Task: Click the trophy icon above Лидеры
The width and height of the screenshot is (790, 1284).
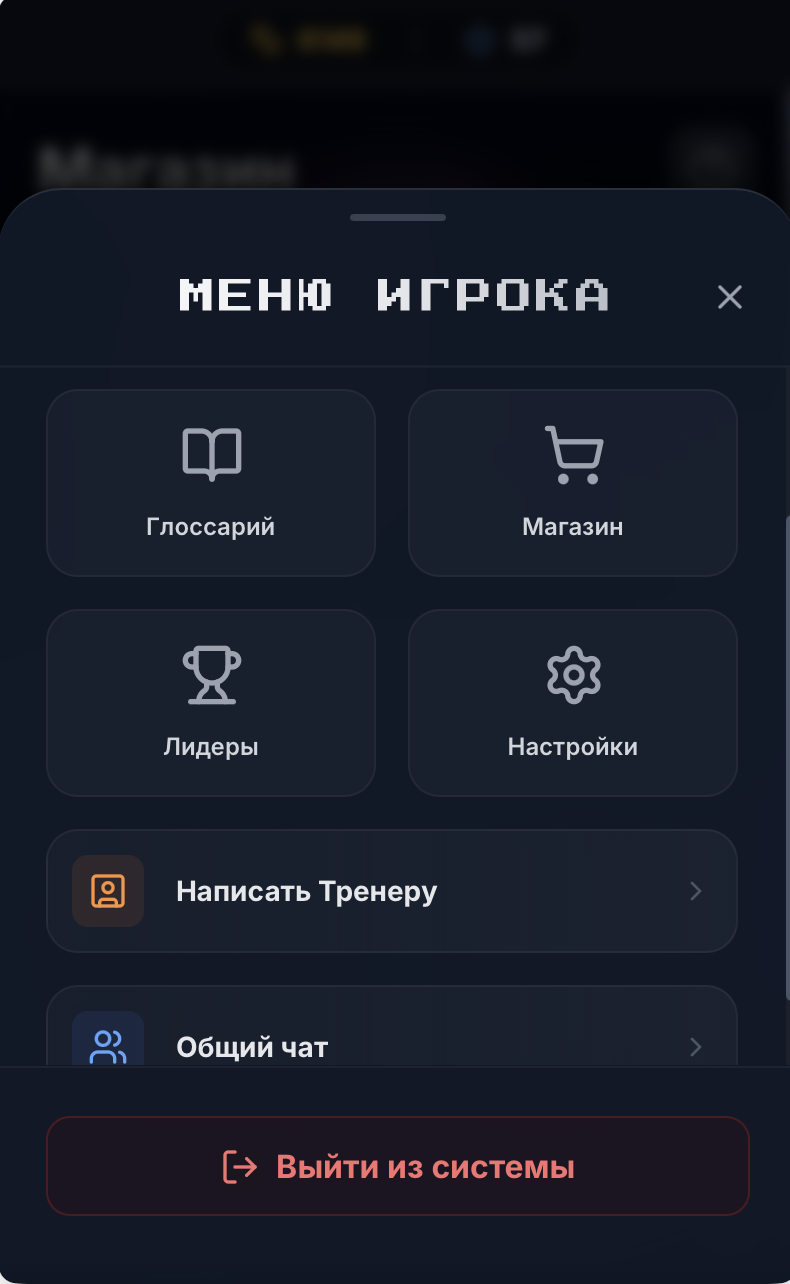Action: [x=210, y=674]
